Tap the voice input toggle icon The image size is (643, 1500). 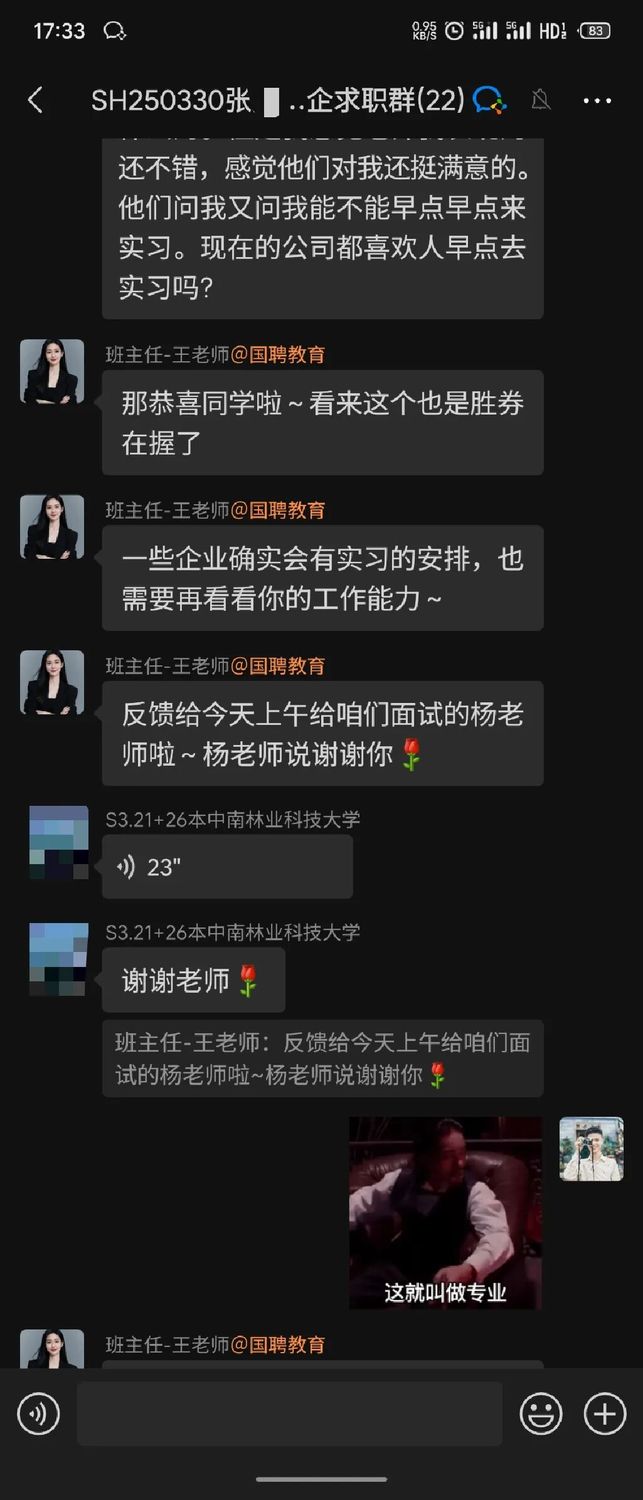[x=39, y=1414]
